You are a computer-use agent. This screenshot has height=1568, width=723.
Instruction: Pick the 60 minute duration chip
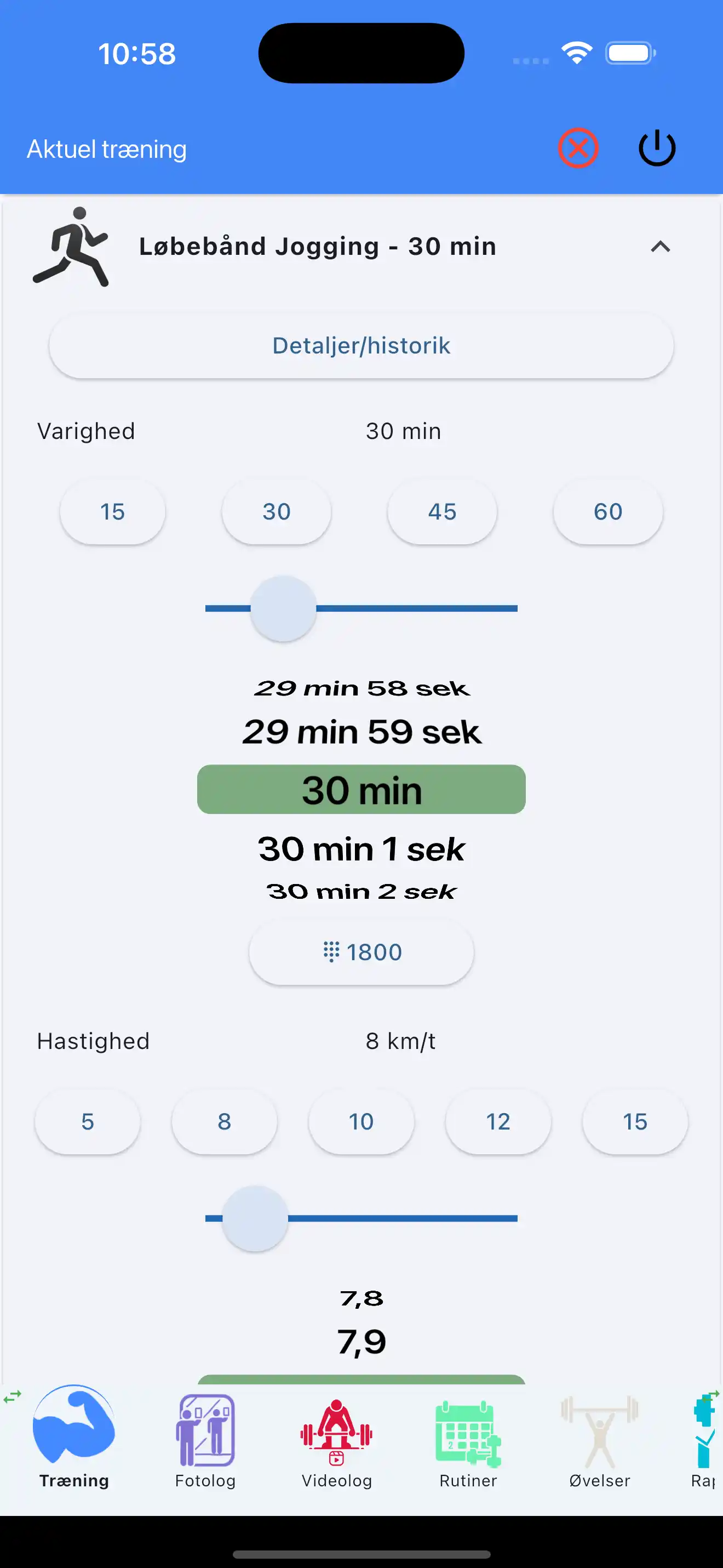click(x=607, y=511)
